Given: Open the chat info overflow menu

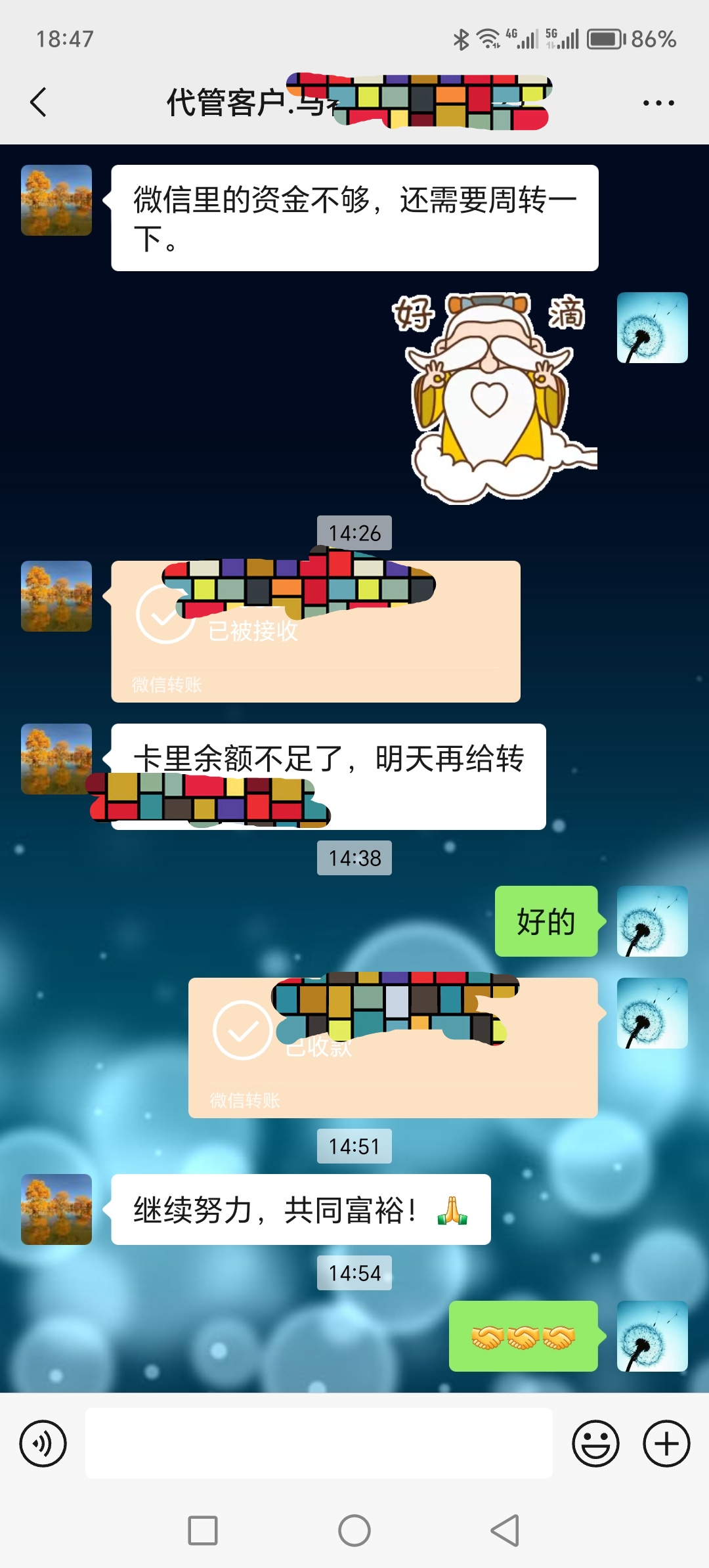Looking at the screenshot, I should (658, 103).
